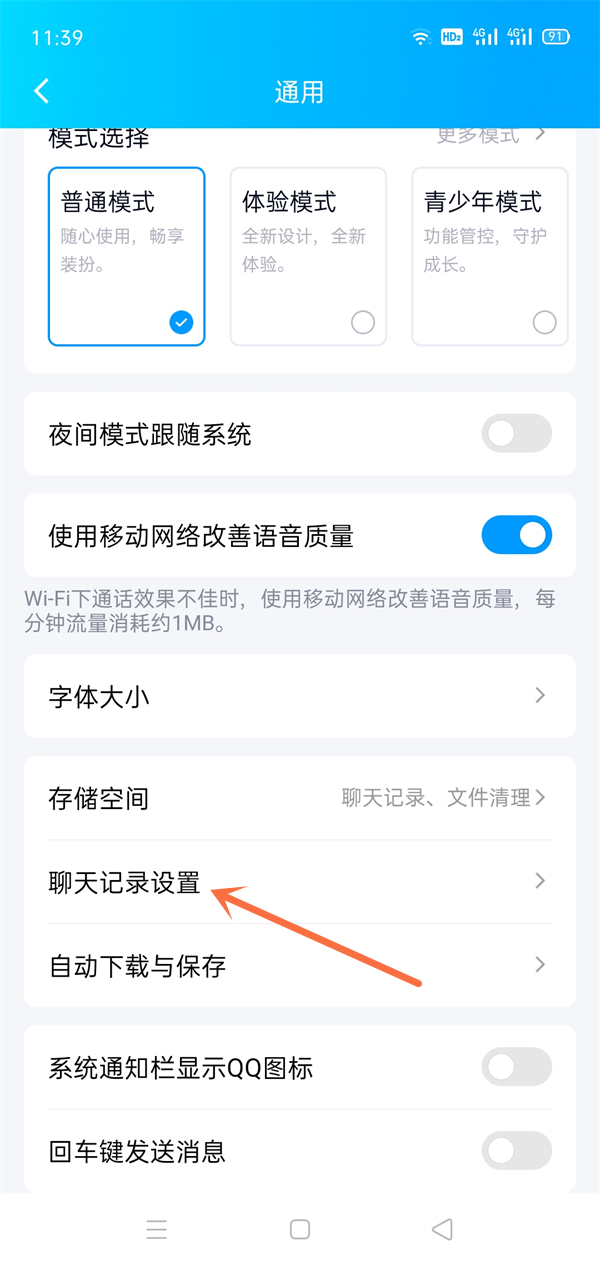Image resolution: width=600 pixels, height=1266 pixels.
Task: Enable 夜间模式跟随系统 switch
Action: tap(516, 434)
